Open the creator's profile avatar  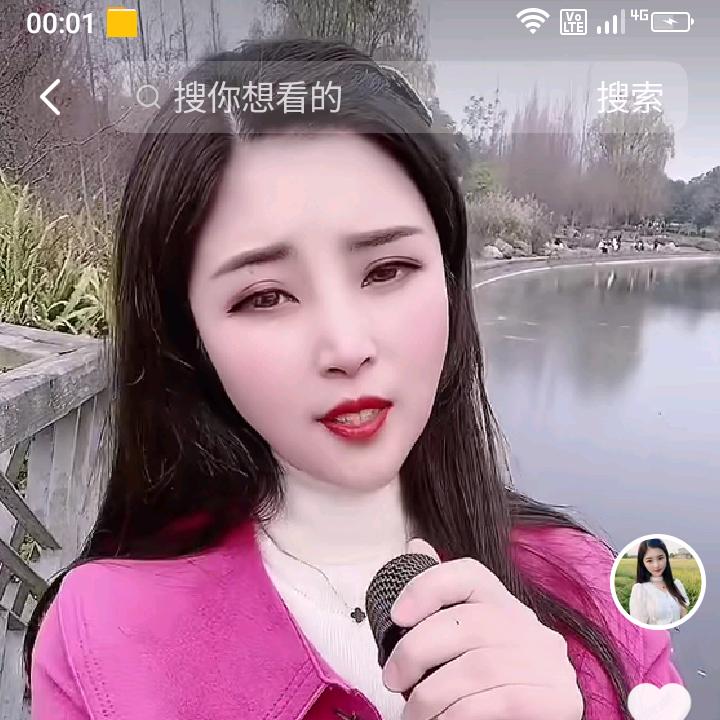tap(657, 581)
